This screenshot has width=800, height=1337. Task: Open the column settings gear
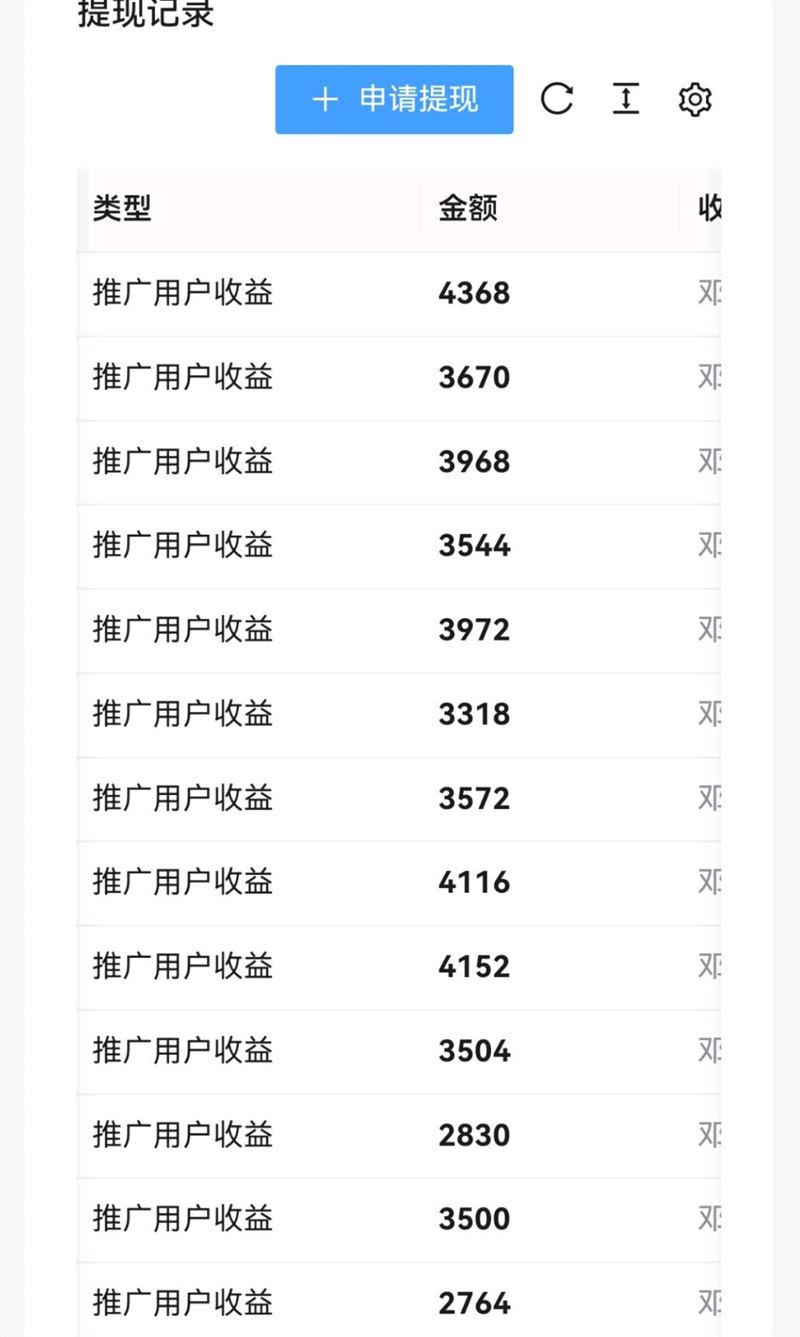click(x=694, y=99)
